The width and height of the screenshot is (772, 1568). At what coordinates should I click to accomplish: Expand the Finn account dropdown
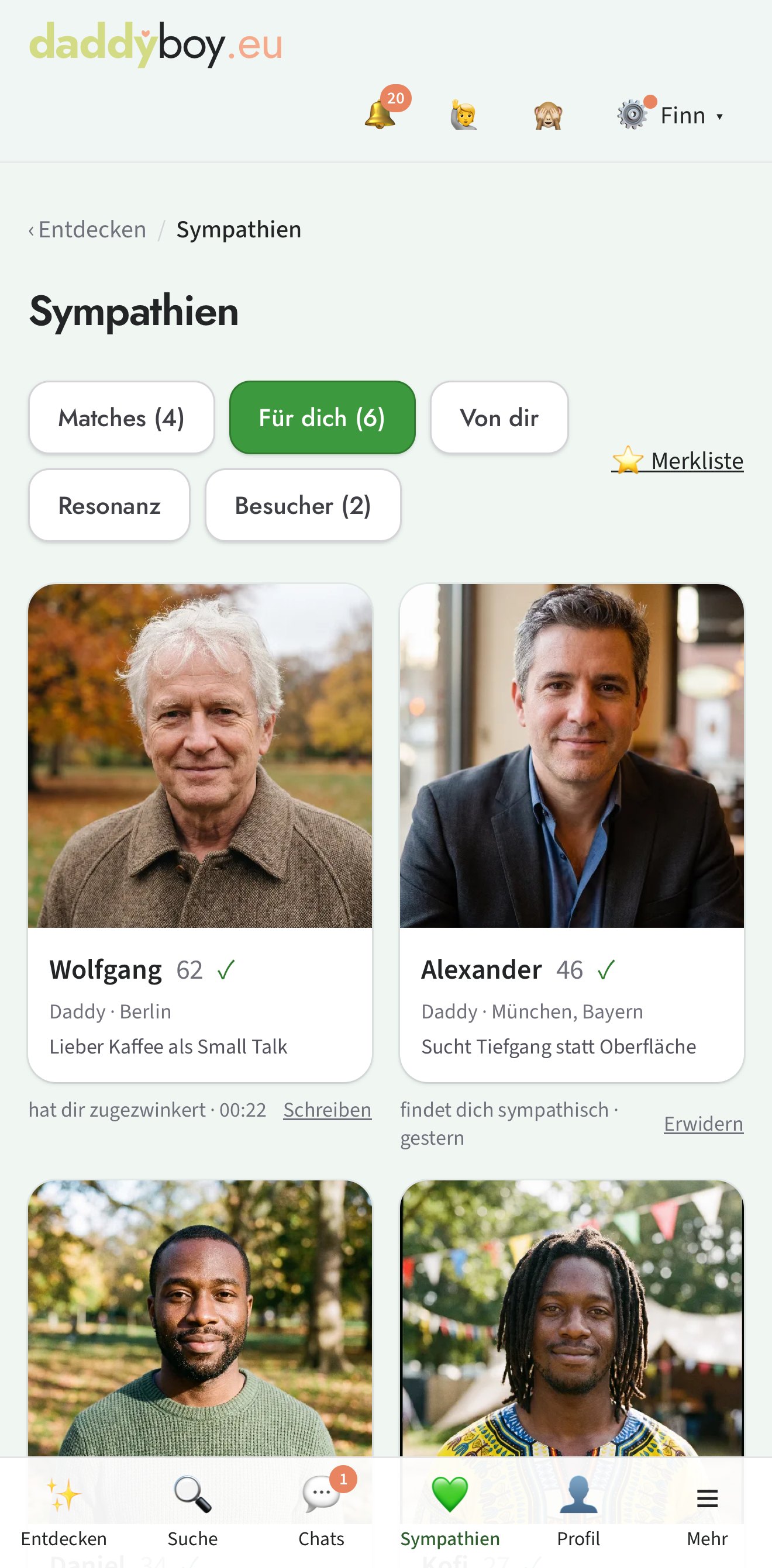(x=670, y=115)
